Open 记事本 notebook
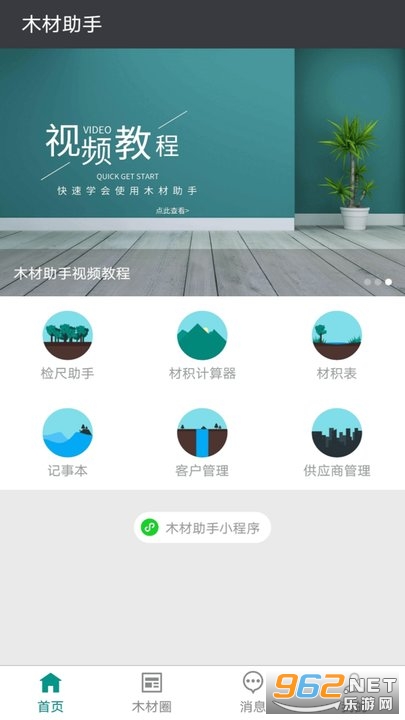The image size is (405, 720). pos(68,443)
